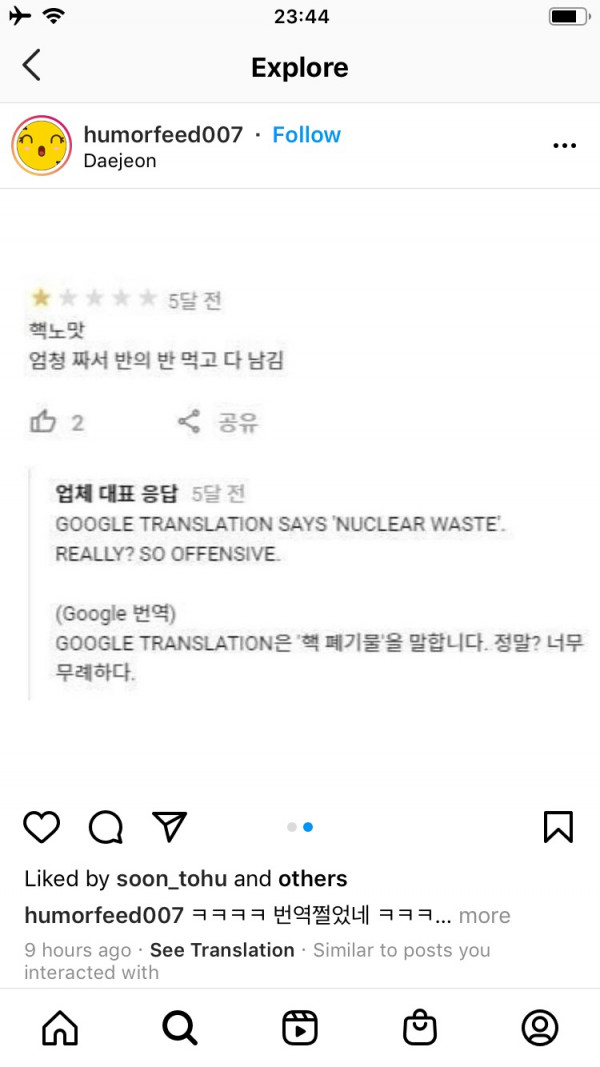Save the post with the bookmark icon
600x1067 pixels.
(x=558, y=827)
